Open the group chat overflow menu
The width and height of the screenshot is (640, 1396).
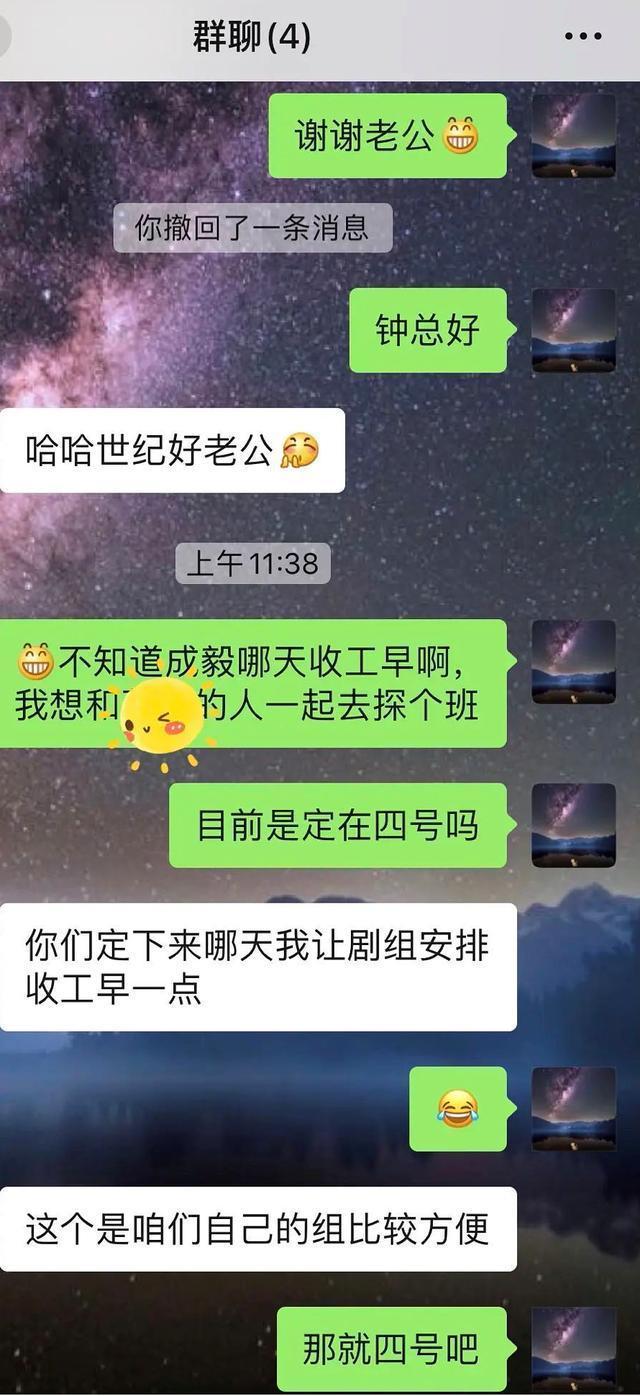click(583, 37)
